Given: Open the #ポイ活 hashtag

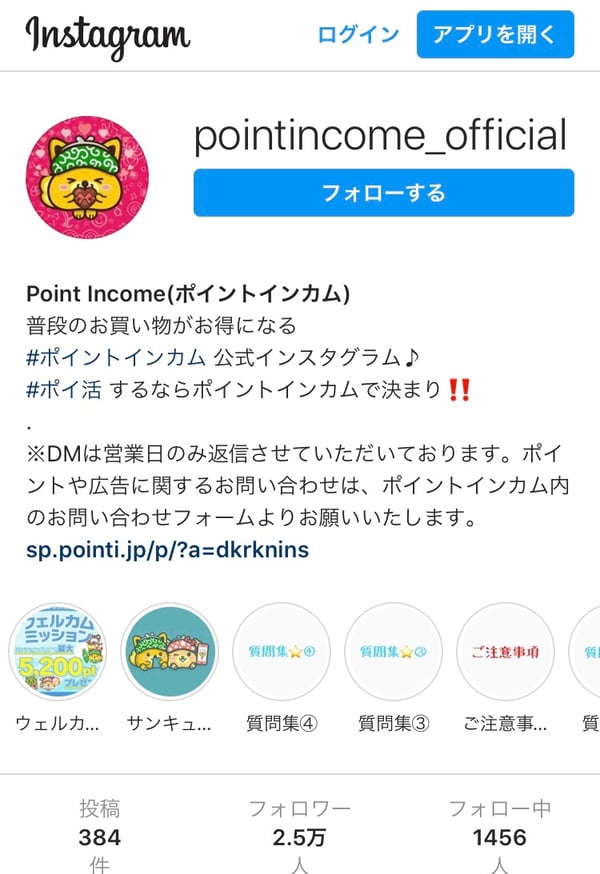Looking at the screenshot, I should [64, 389].
